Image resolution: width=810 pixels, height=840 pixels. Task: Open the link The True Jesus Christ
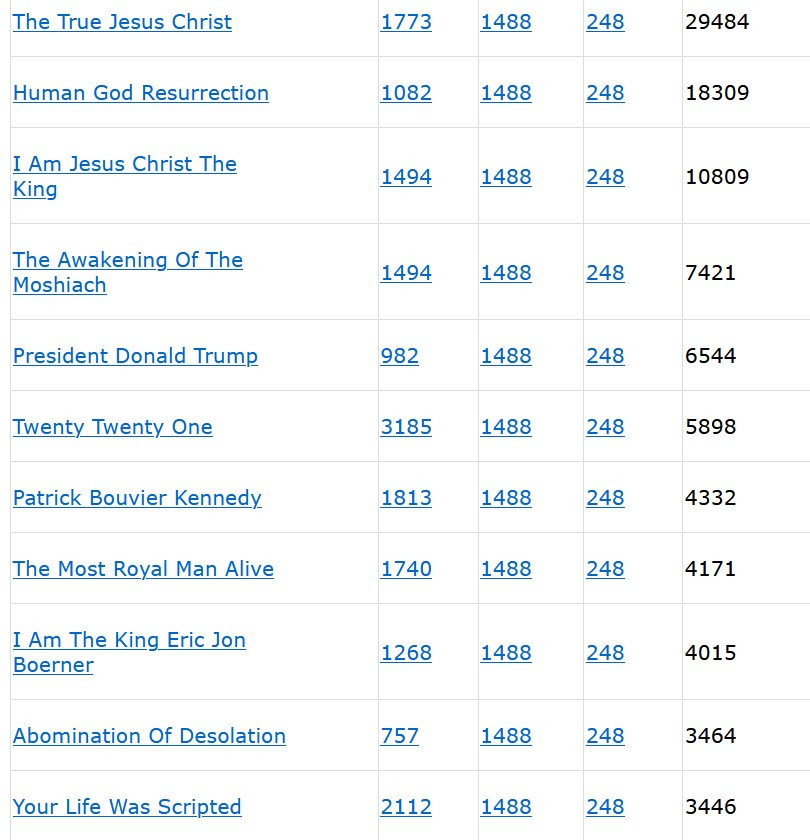(x=122, y=22)
